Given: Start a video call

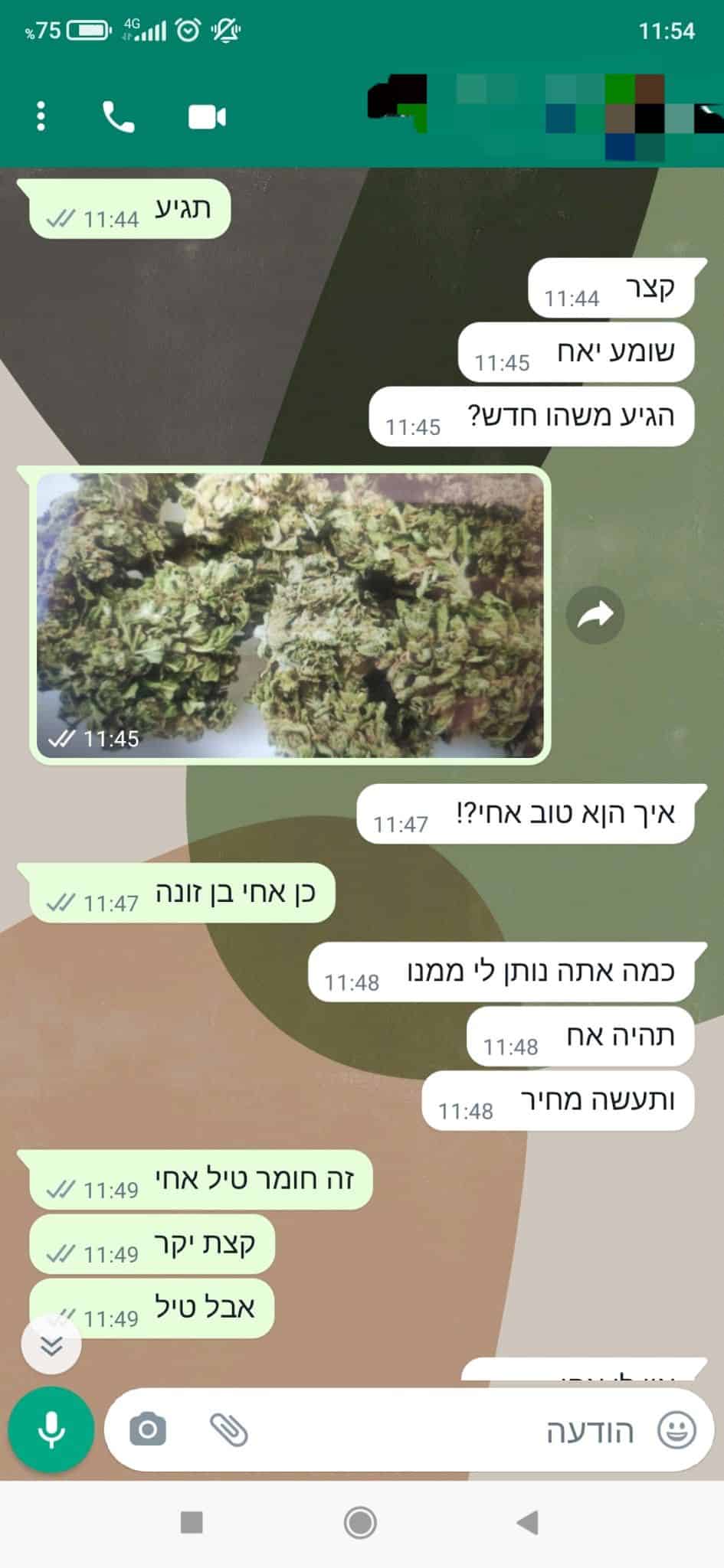Looking at the screenshot, I should [x=207, y=117].
